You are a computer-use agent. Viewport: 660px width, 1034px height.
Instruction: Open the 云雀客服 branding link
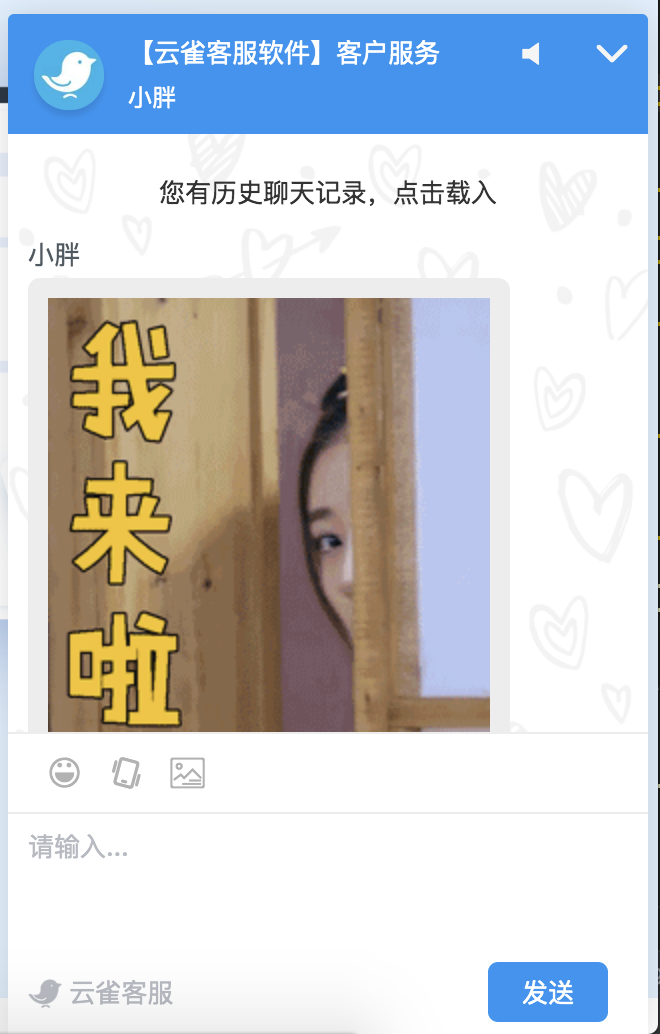point(102,992)
